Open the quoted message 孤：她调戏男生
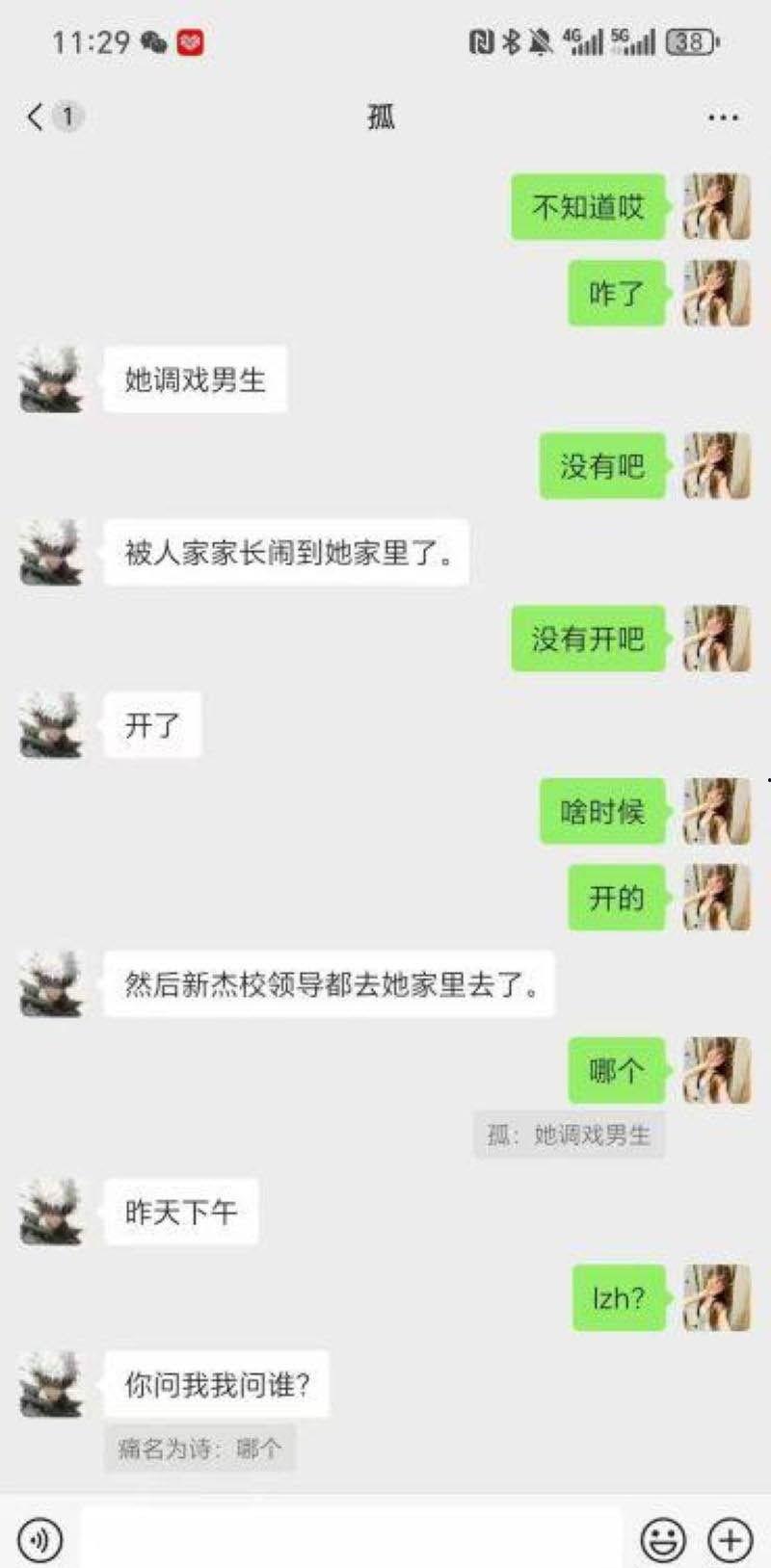Screen dimensions: 771x1568 tap(569, 1135)
